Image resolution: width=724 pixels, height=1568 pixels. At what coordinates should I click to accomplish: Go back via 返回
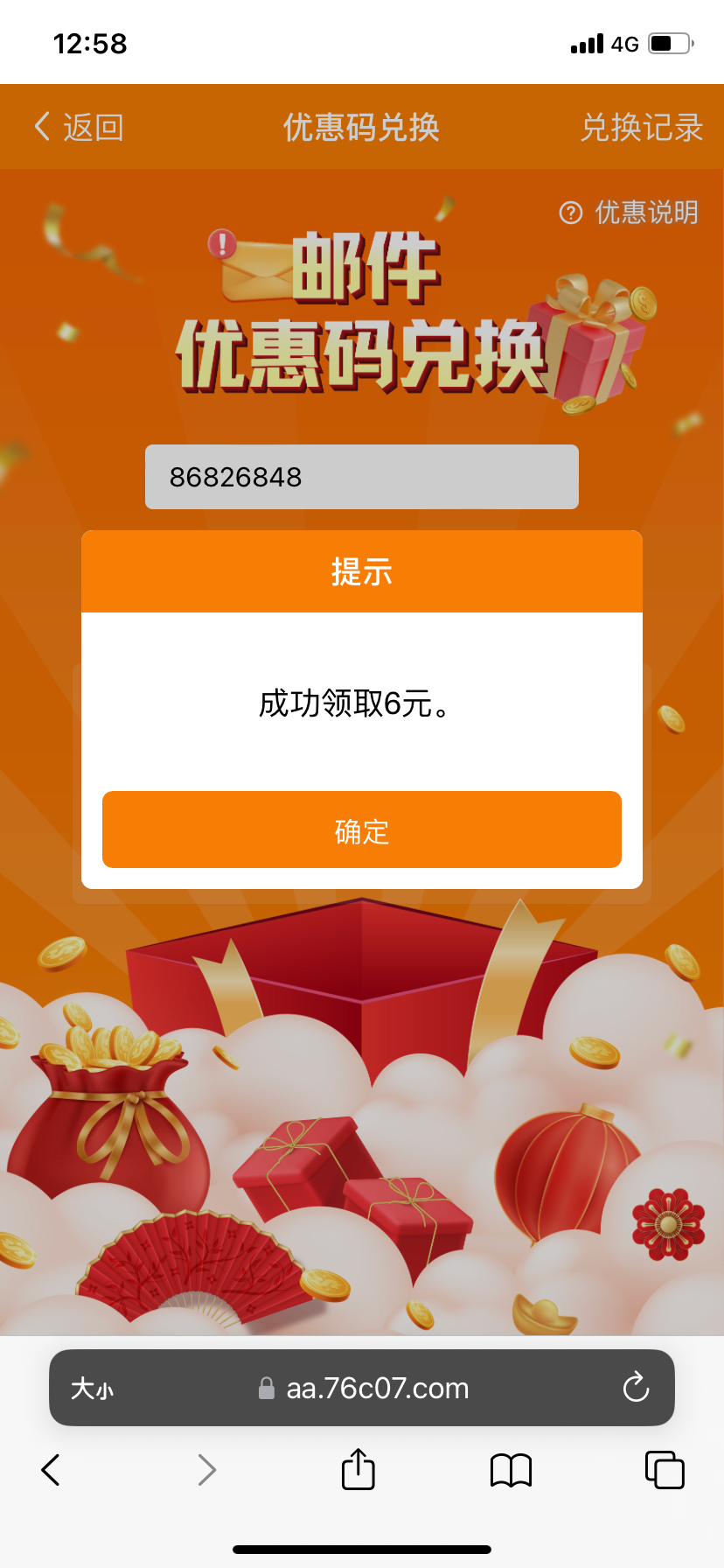point(79,128)
